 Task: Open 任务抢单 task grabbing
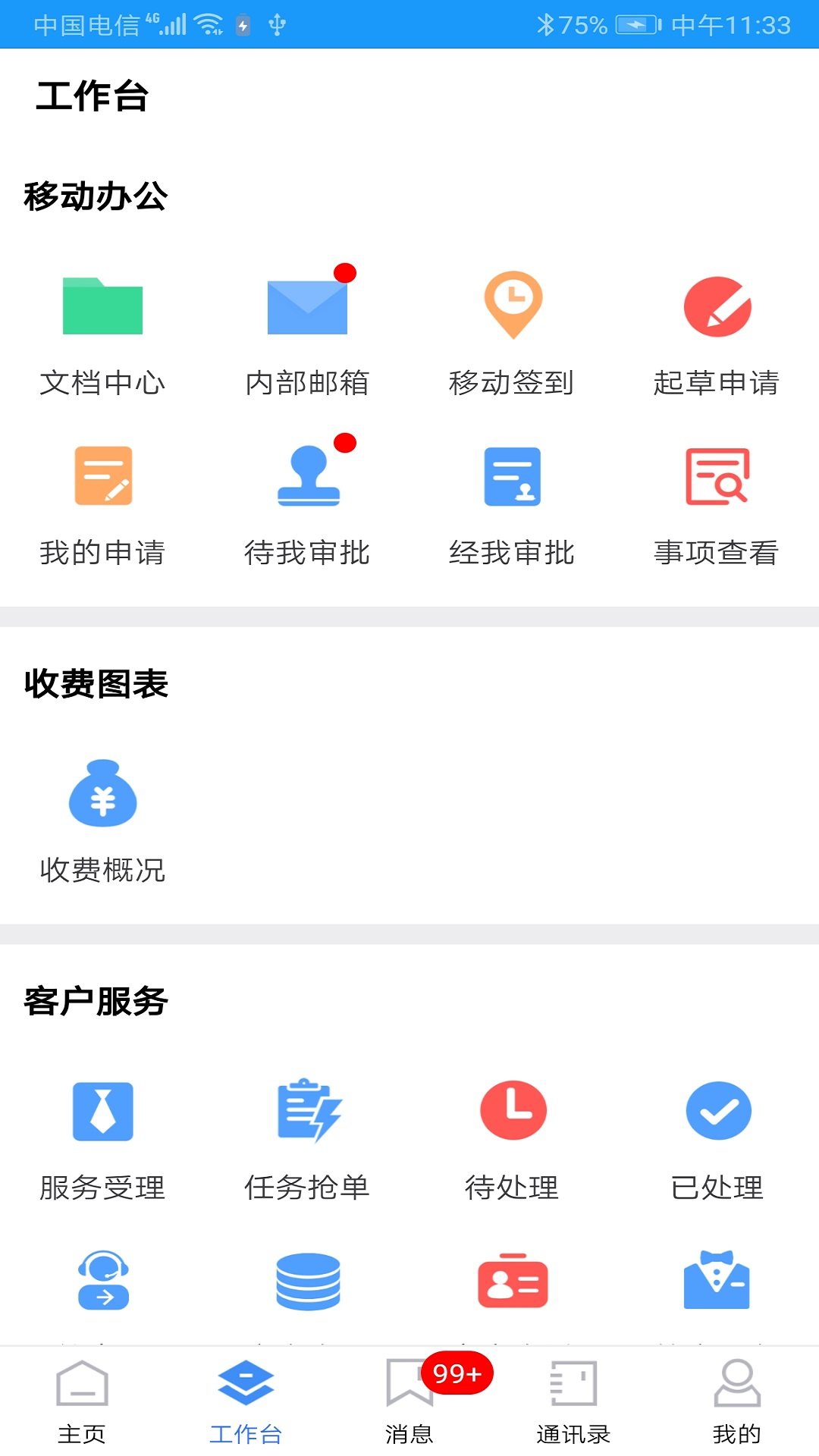[x=307, y=1137]
